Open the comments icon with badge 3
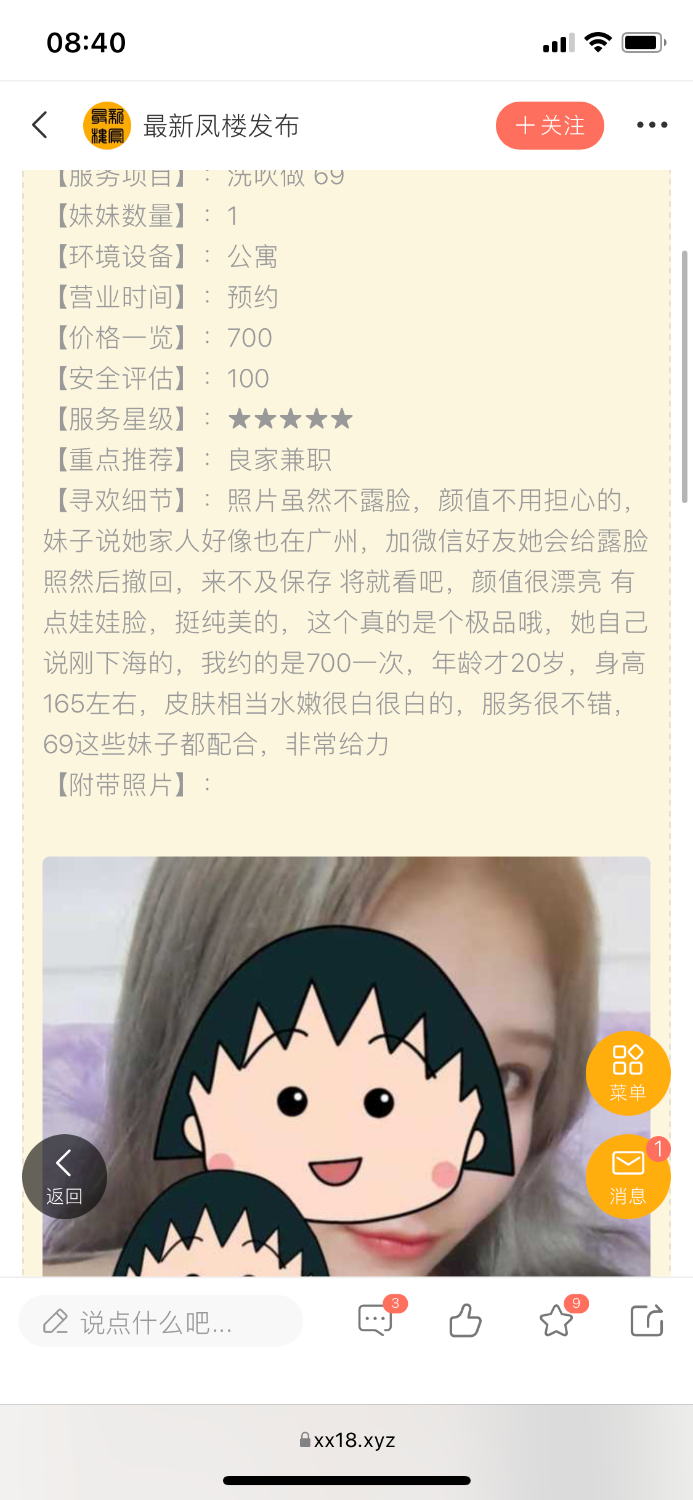This screenshot has width=693, height=1500. point(376,1321)
